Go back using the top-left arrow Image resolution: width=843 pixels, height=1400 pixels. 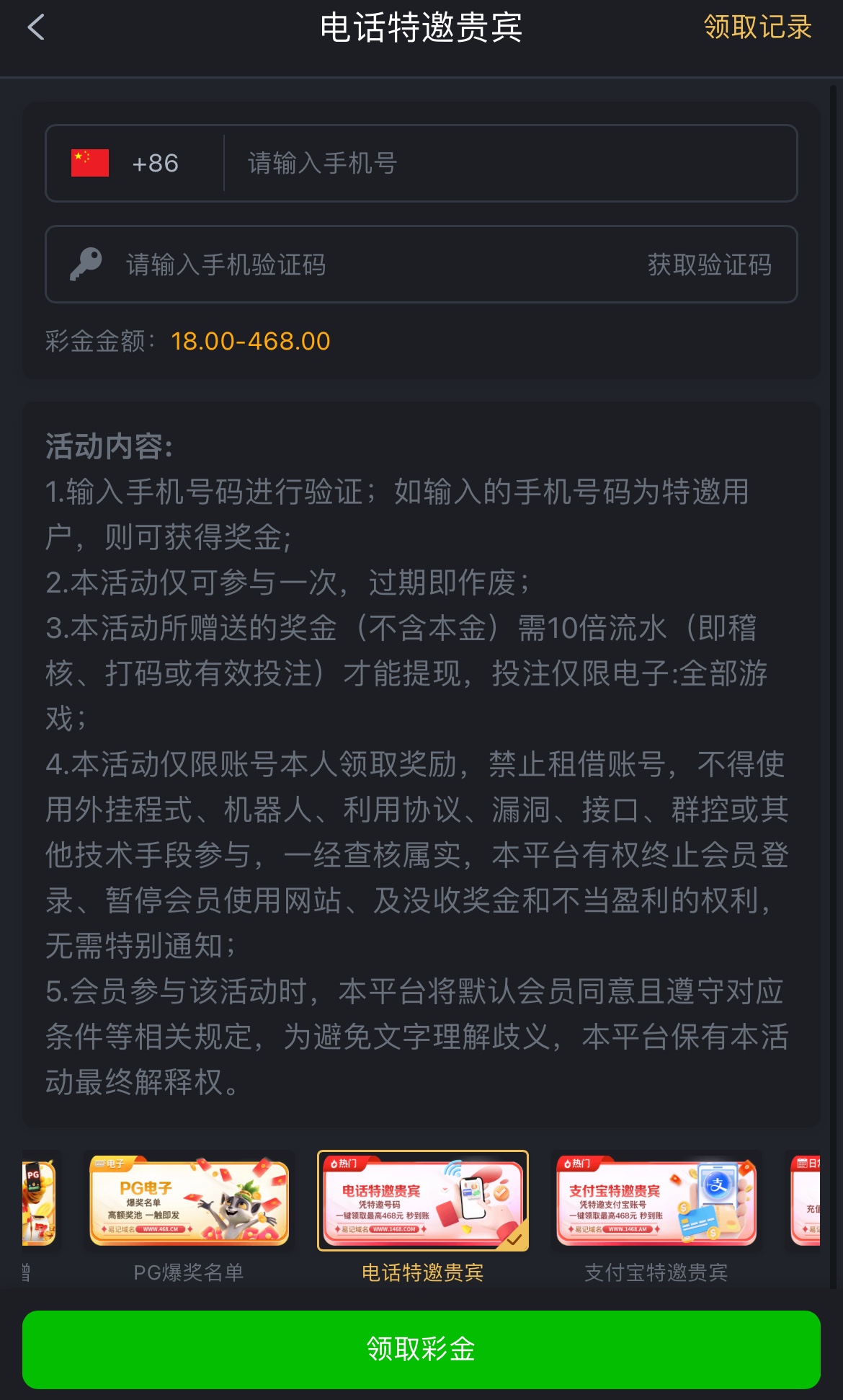coord(36,28)
